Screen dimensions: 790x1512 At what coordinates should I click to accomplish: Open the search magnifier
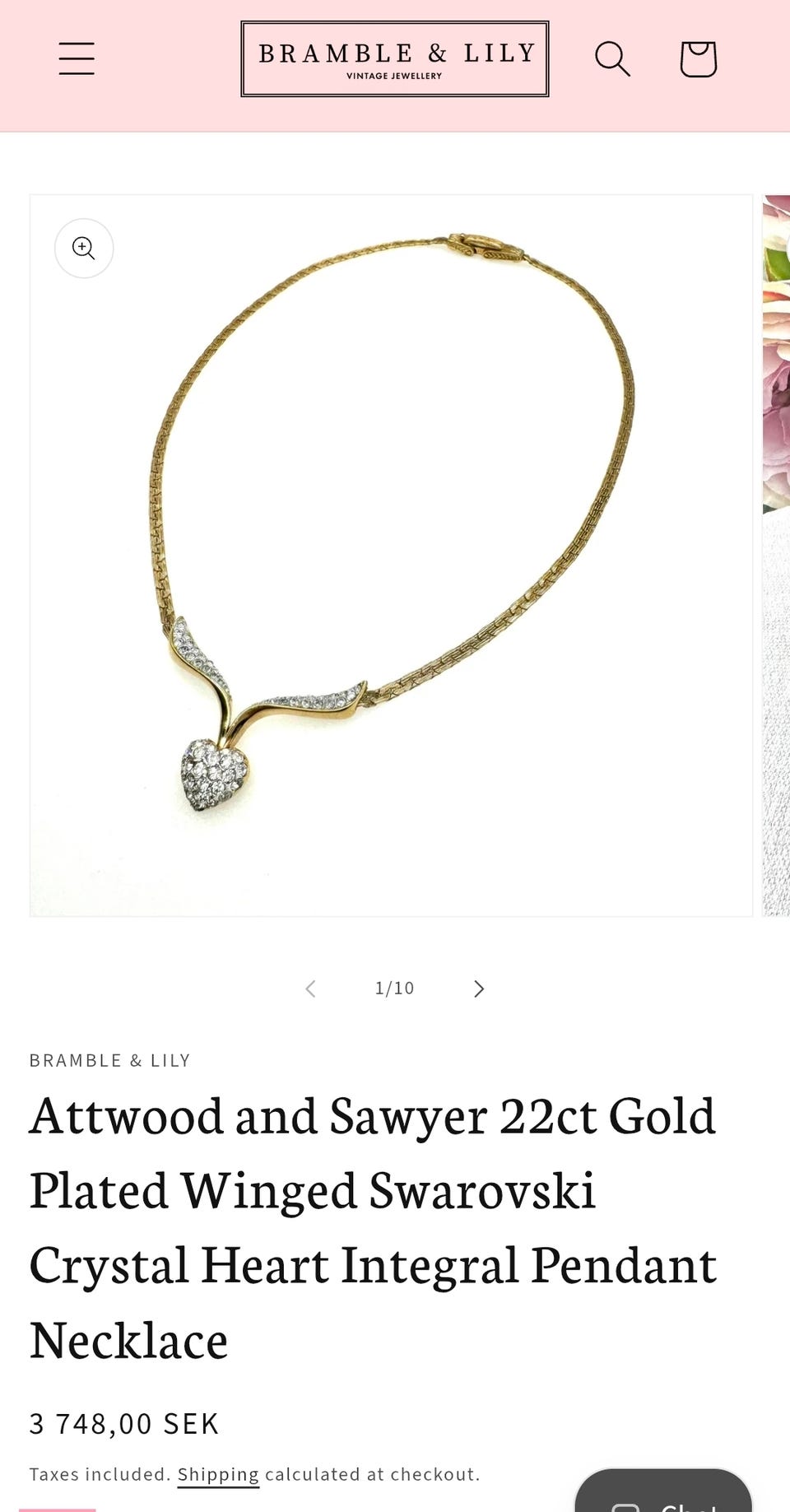[612, 58]
